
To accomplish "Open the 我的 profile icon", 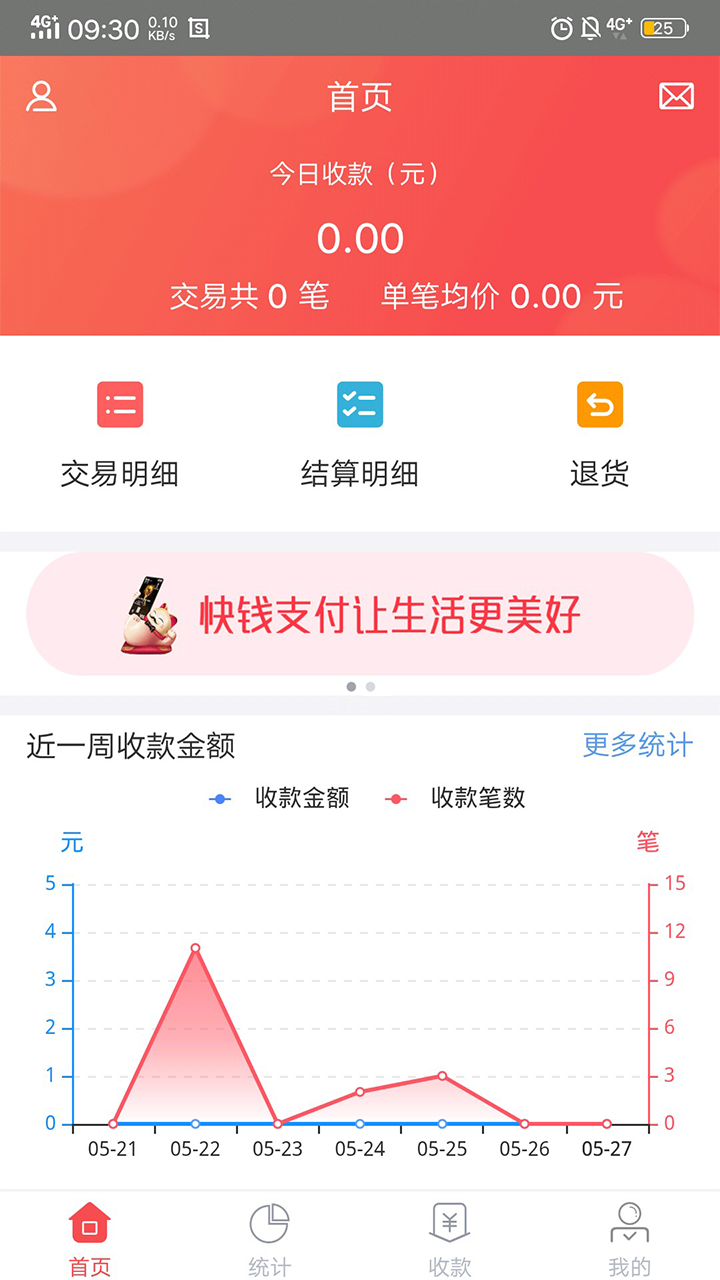I will pyautogui.click(x=628, y=1222).
